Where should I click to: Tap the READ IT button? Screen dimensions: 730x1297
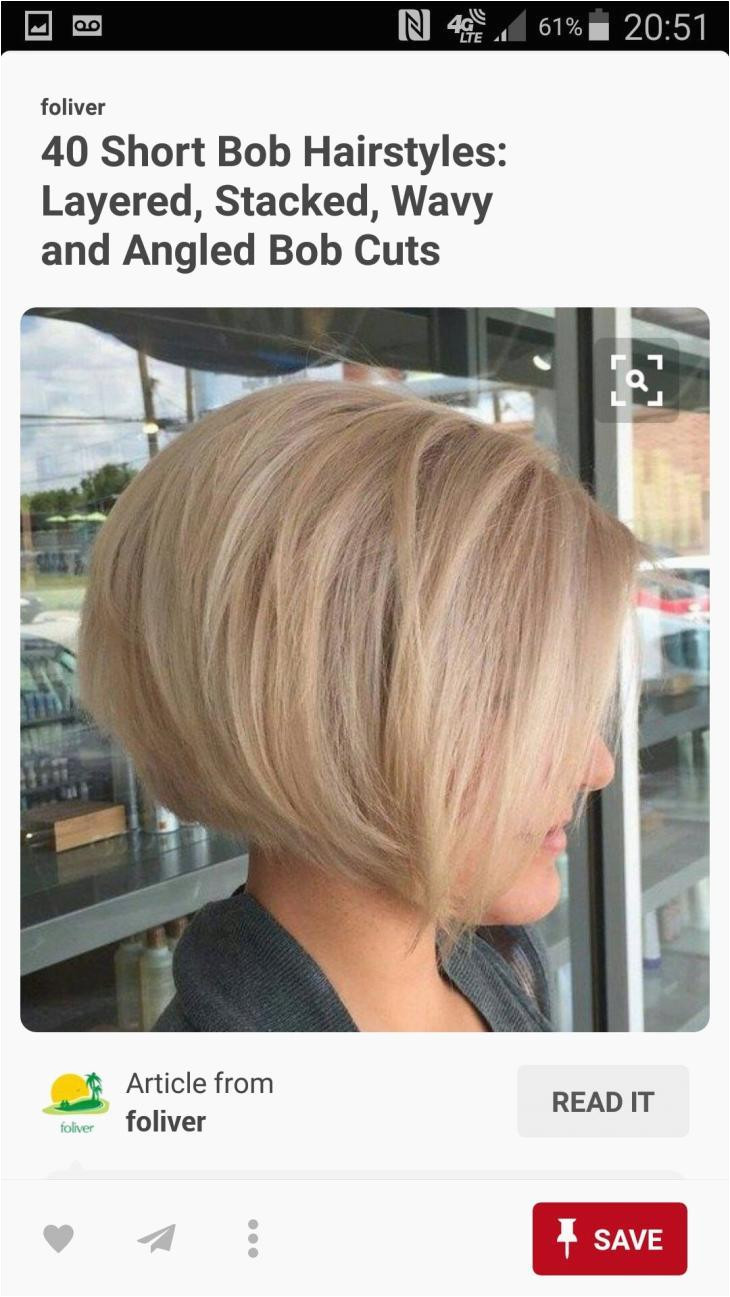(x=603, y=1101)
